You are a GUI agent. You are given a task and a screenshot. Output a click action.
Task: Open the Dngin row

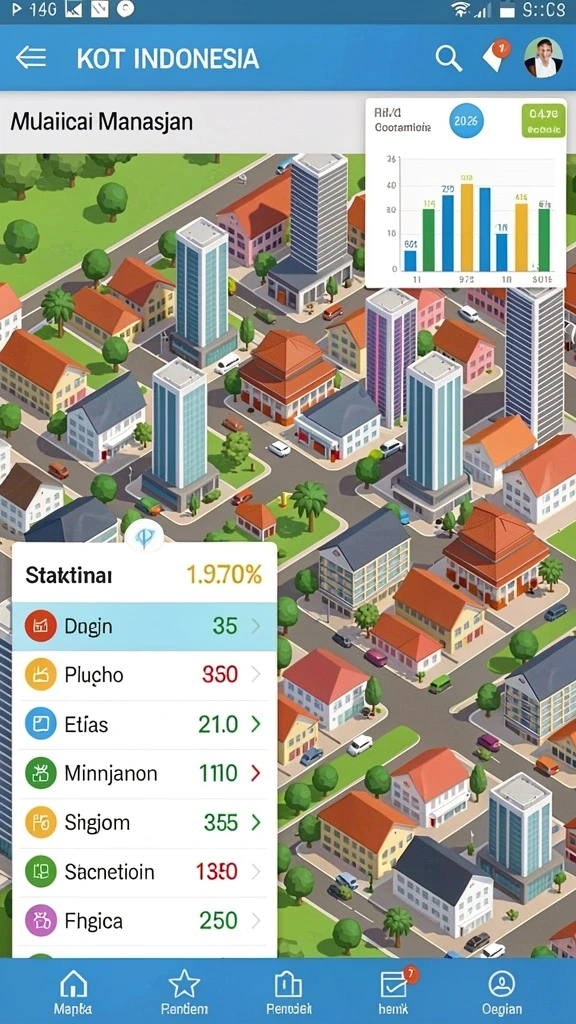pyautogui.click(x=144, y=626)
